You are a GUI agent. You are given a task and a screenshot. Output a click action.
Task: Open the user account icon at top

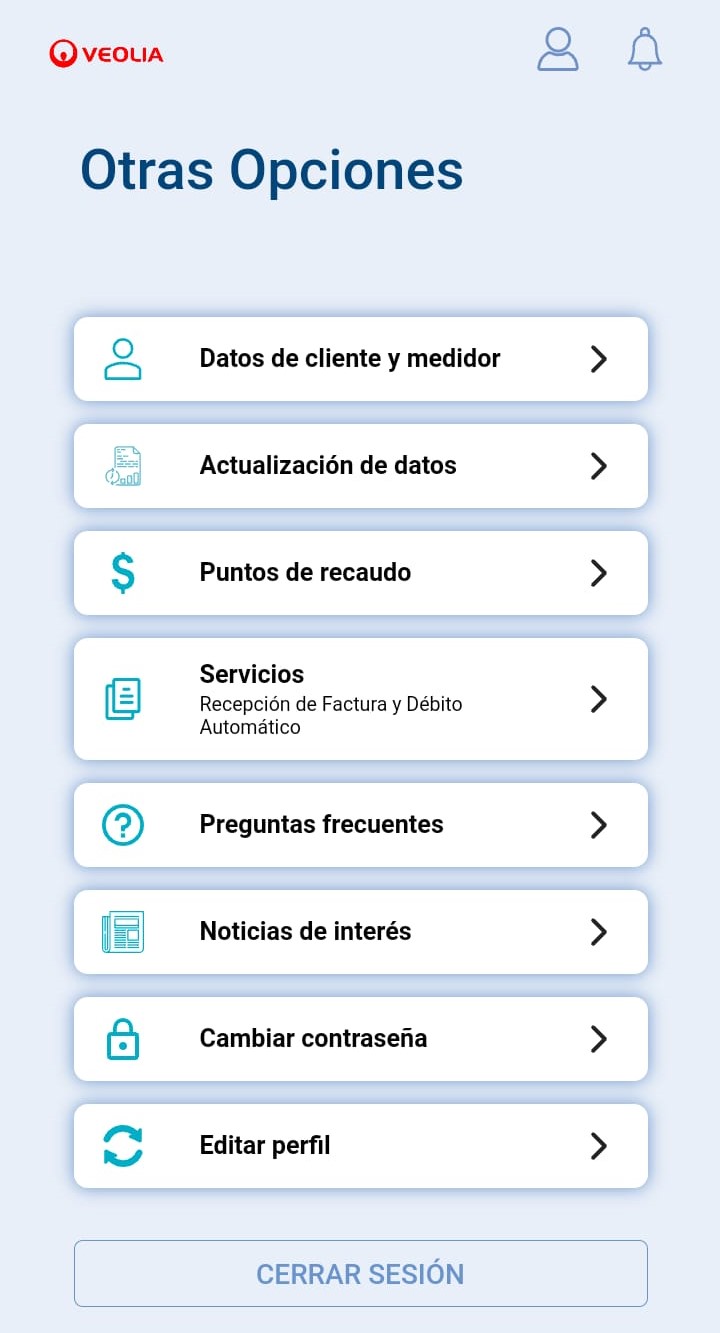[558, 50]
